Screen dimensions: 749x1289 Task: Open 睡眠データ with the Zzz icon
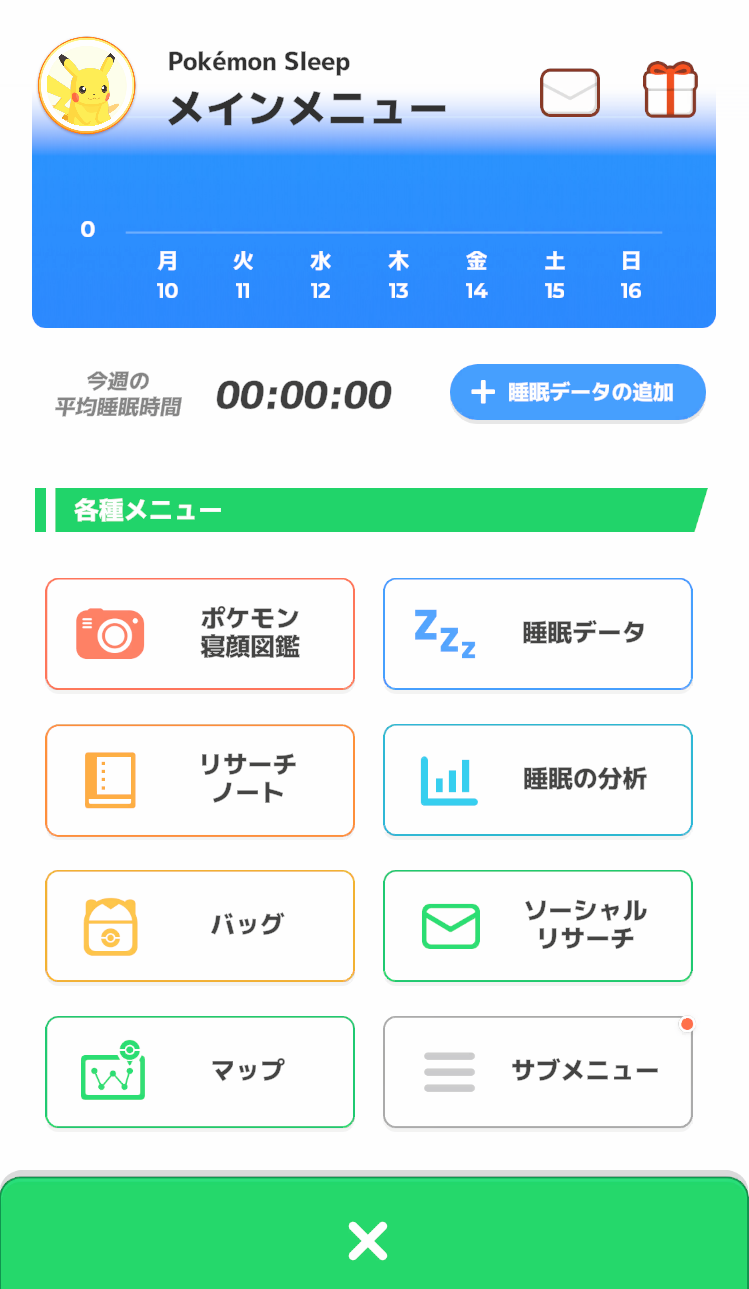537,633
